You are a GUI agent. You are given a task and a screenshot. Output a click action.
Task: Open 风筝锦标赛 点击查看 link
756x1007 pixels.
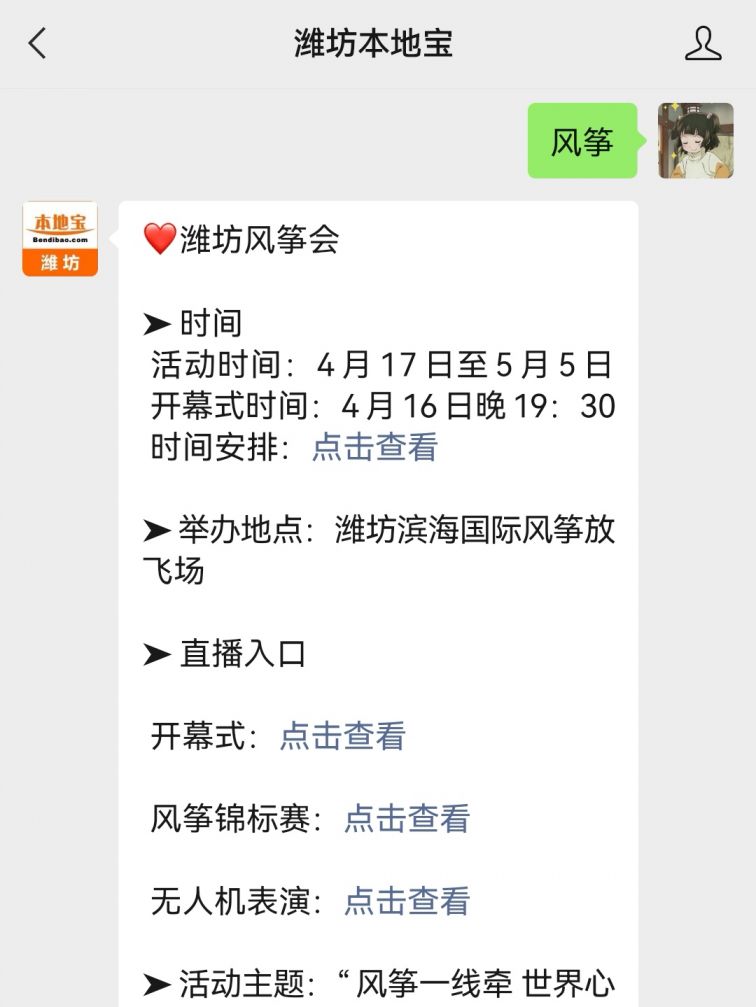407,819
